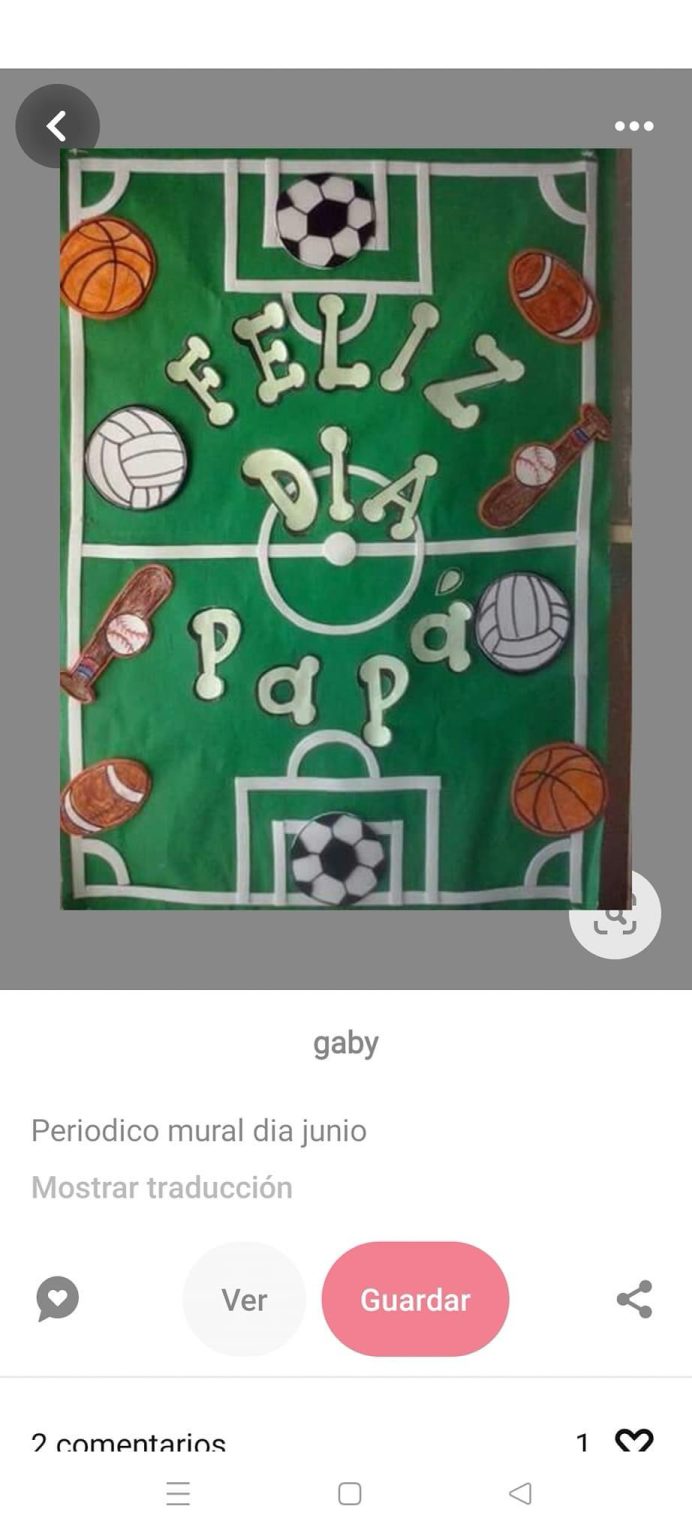
Task: Tap the system back button
Action: tap(519, 1494)
